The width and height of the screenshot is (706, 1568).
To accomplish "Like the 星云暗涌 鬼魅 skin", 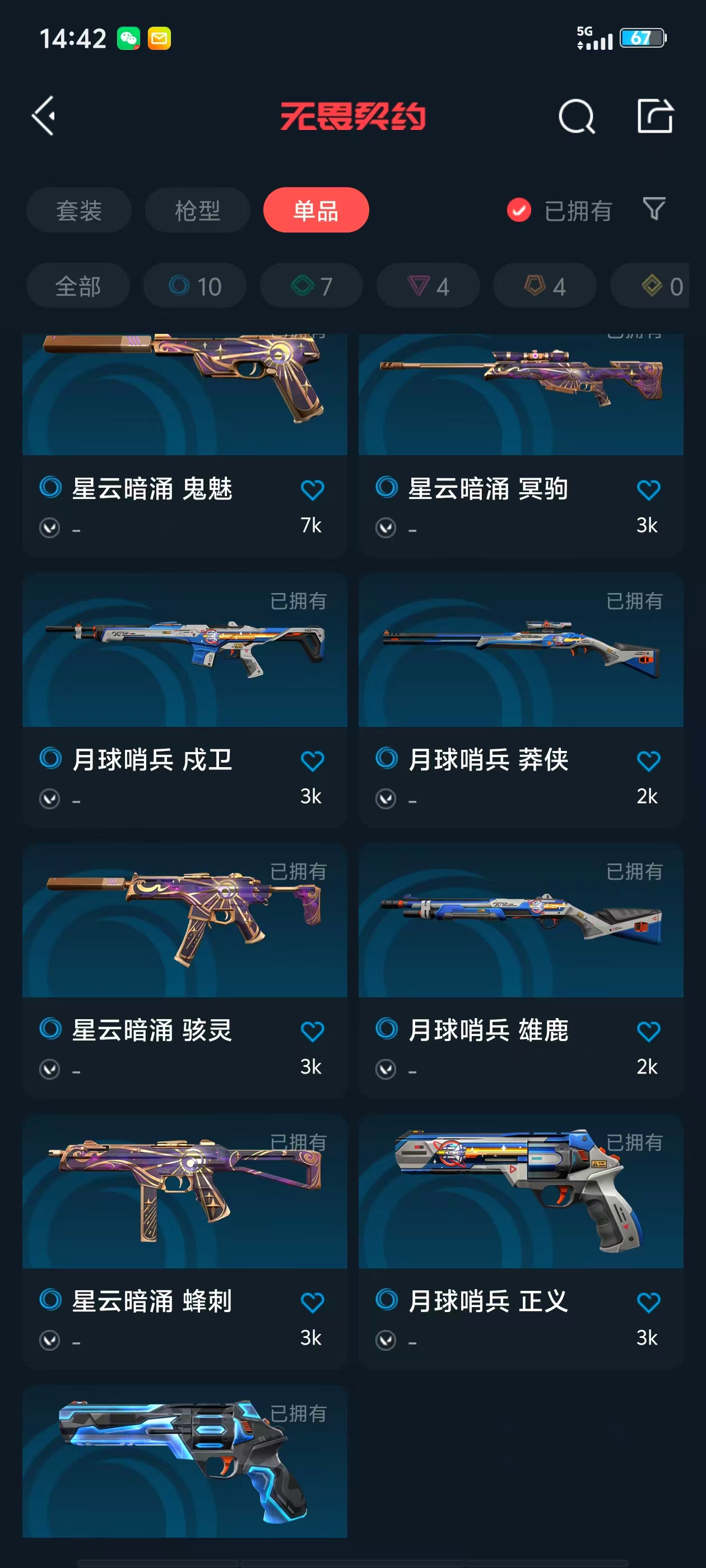I will 312,490.
